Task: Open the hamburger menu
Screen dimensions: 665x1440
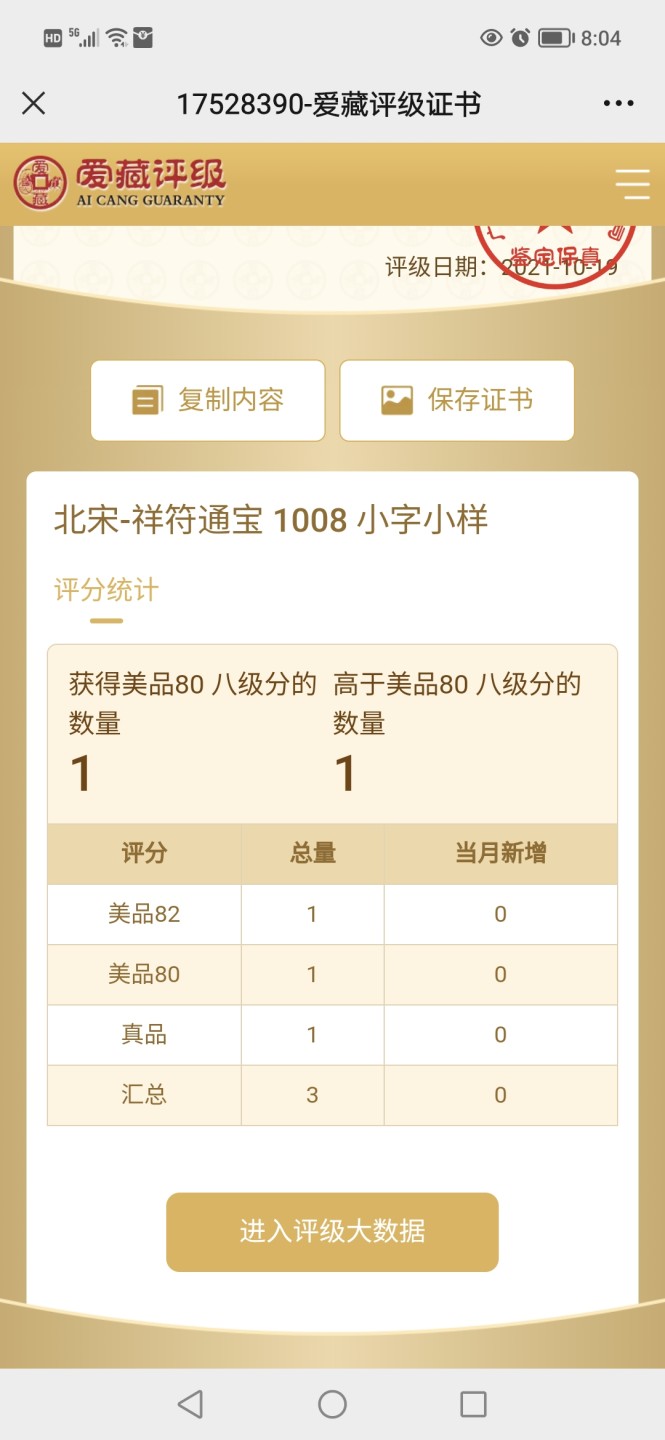Action: click(x=632, y=185)
